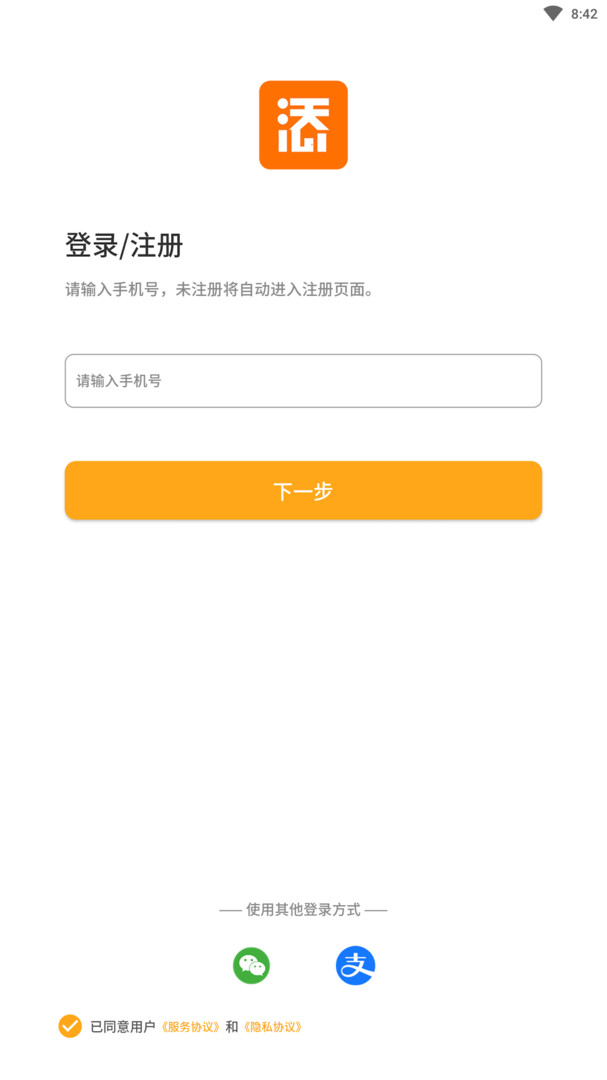The height and width of the screenshot is (1080, 607).
Task: Uncheck the agreement consent checkbox
Action: coord(70,1026)
